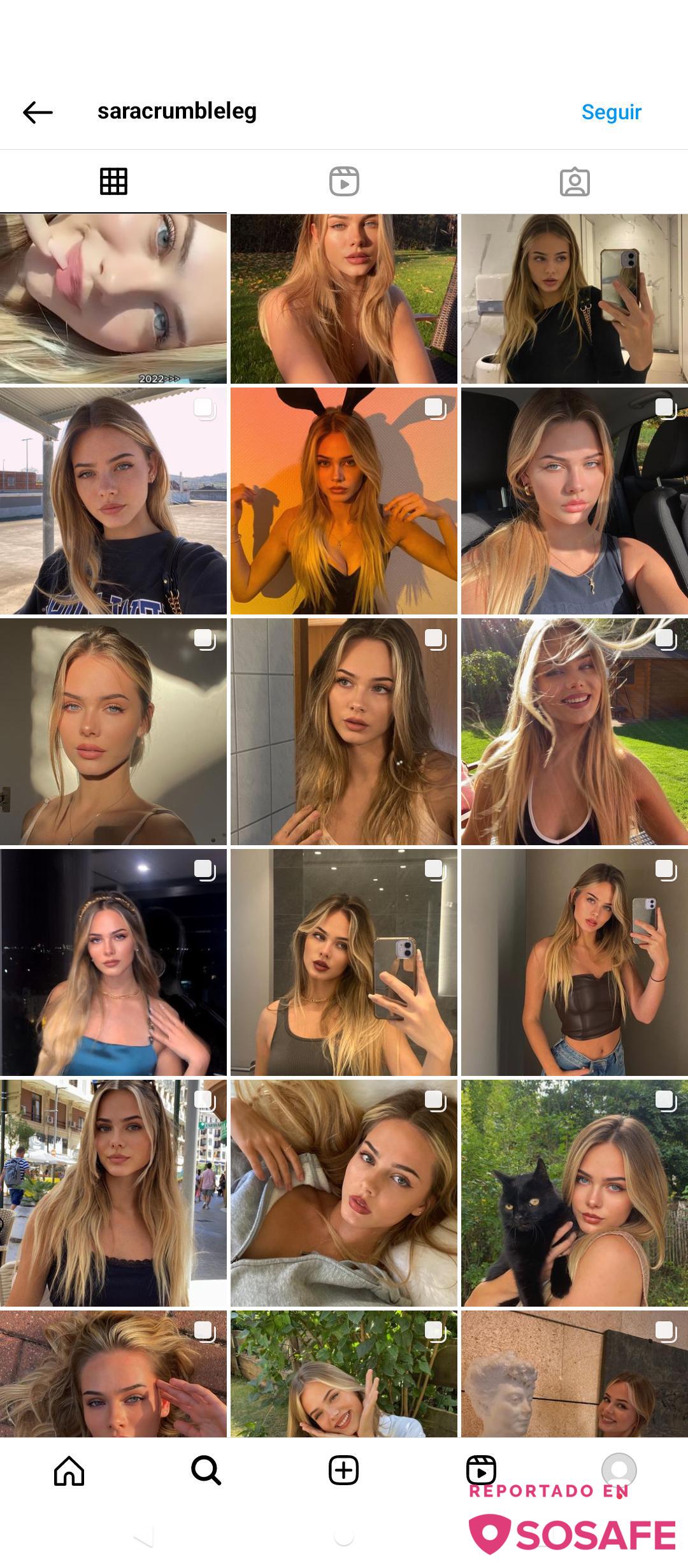This screenshot has height=1568, width=688.
Task: Go back using the arrow icon
Action: coord(38,112)
